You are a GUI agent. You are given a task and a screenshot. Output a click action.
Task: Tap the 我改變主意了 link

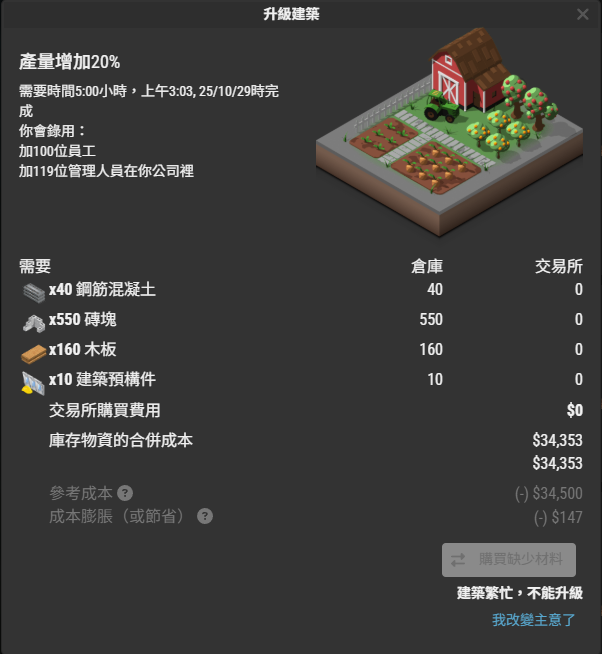[x=534, y=620]
